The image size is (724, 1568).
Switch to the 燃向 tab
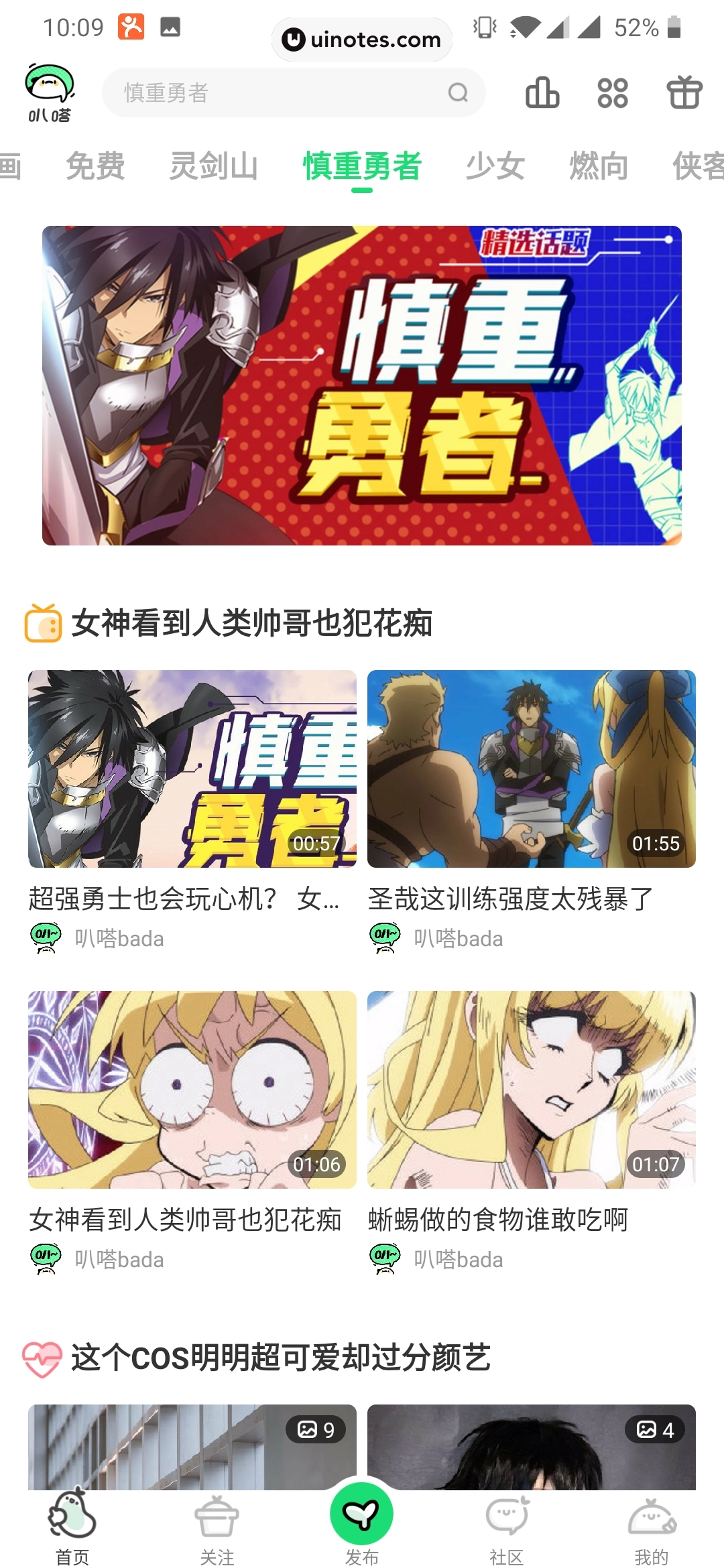(x=599, y=166)
